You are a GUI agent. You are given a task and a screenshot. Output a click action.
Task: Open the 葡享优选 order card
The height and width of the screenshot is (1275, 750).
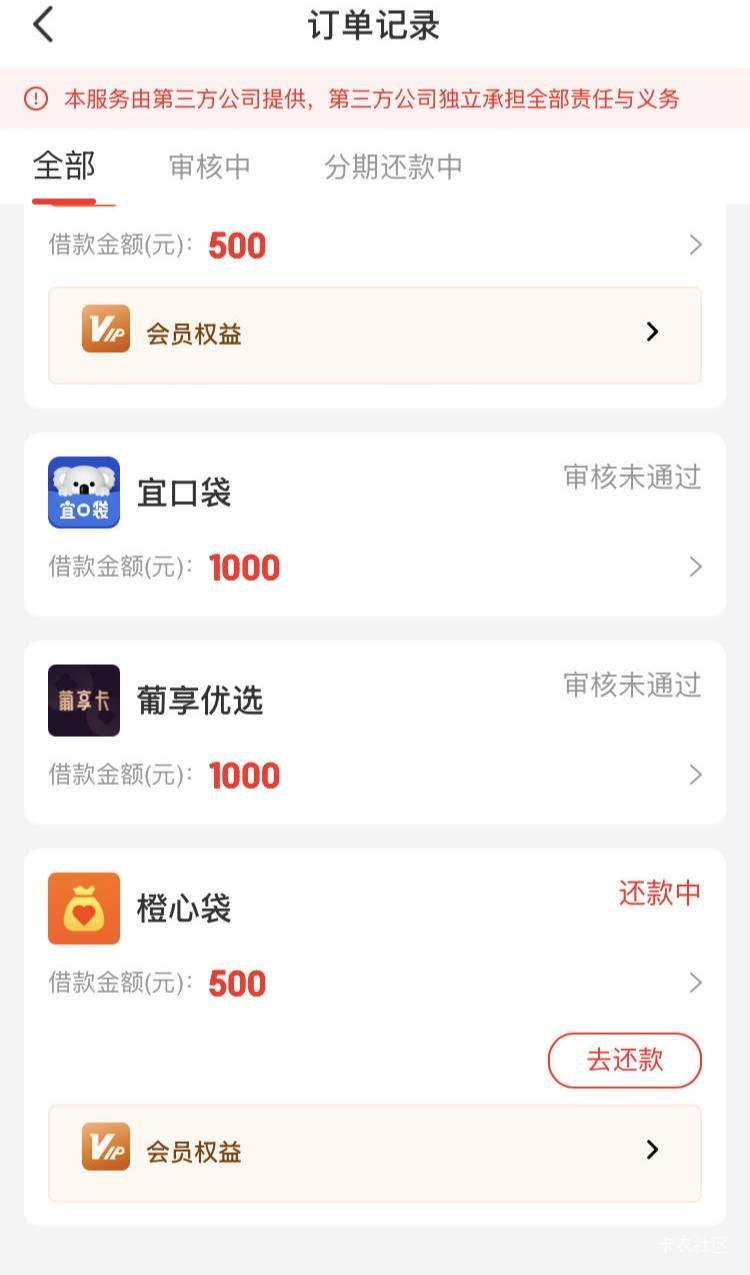(375, 732)
